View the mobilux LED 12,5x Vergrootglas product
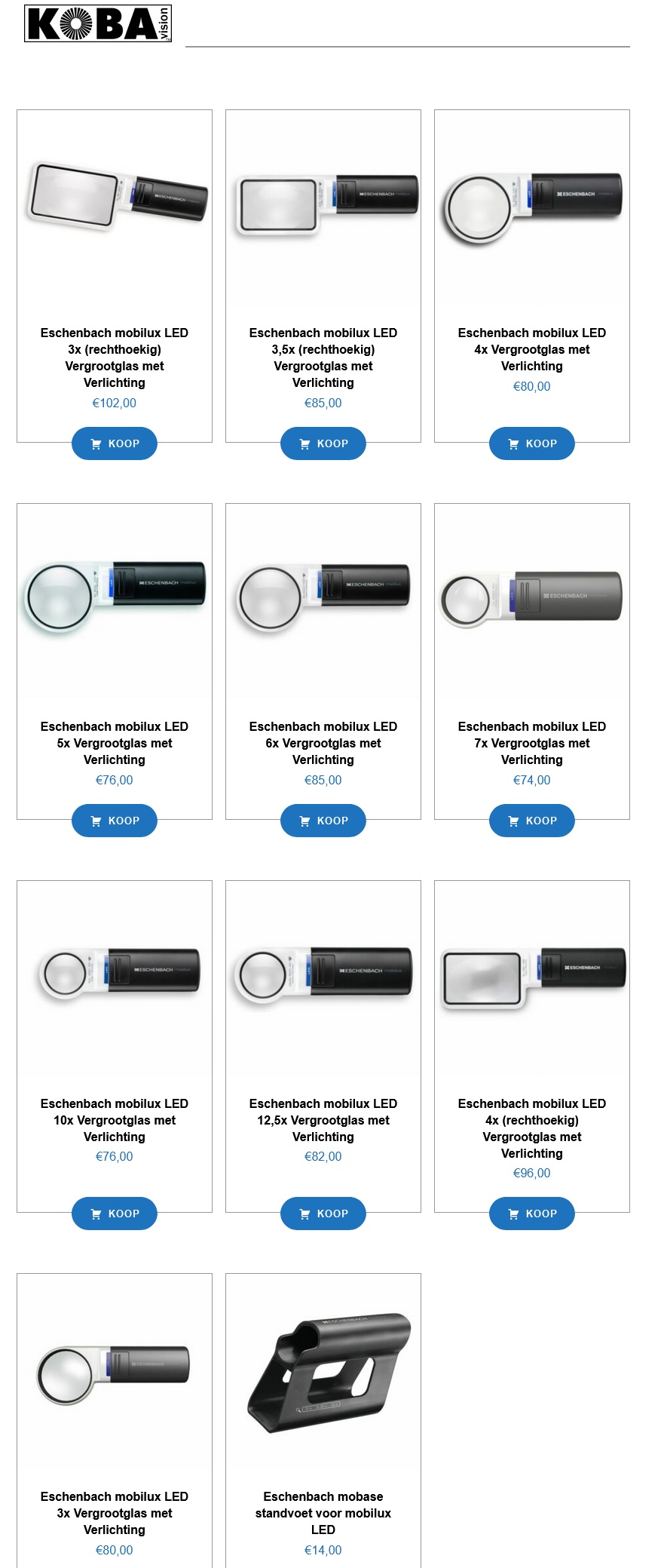 [323, 1119]
